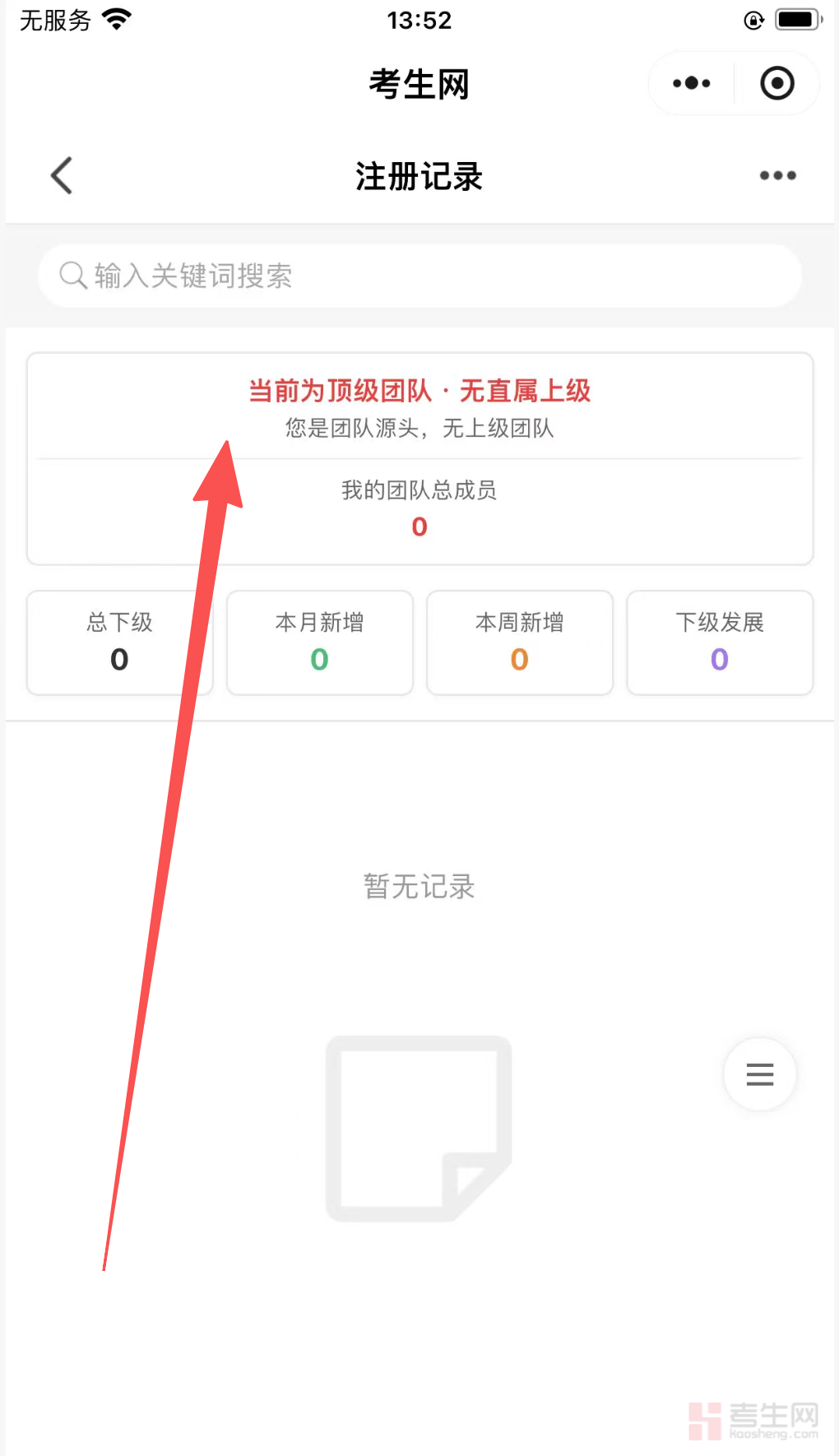Open the three-dot menu beside 注册记录
Image resolution: width=839 pixels, height=1456 pixels.
click(x=777, y=175)
